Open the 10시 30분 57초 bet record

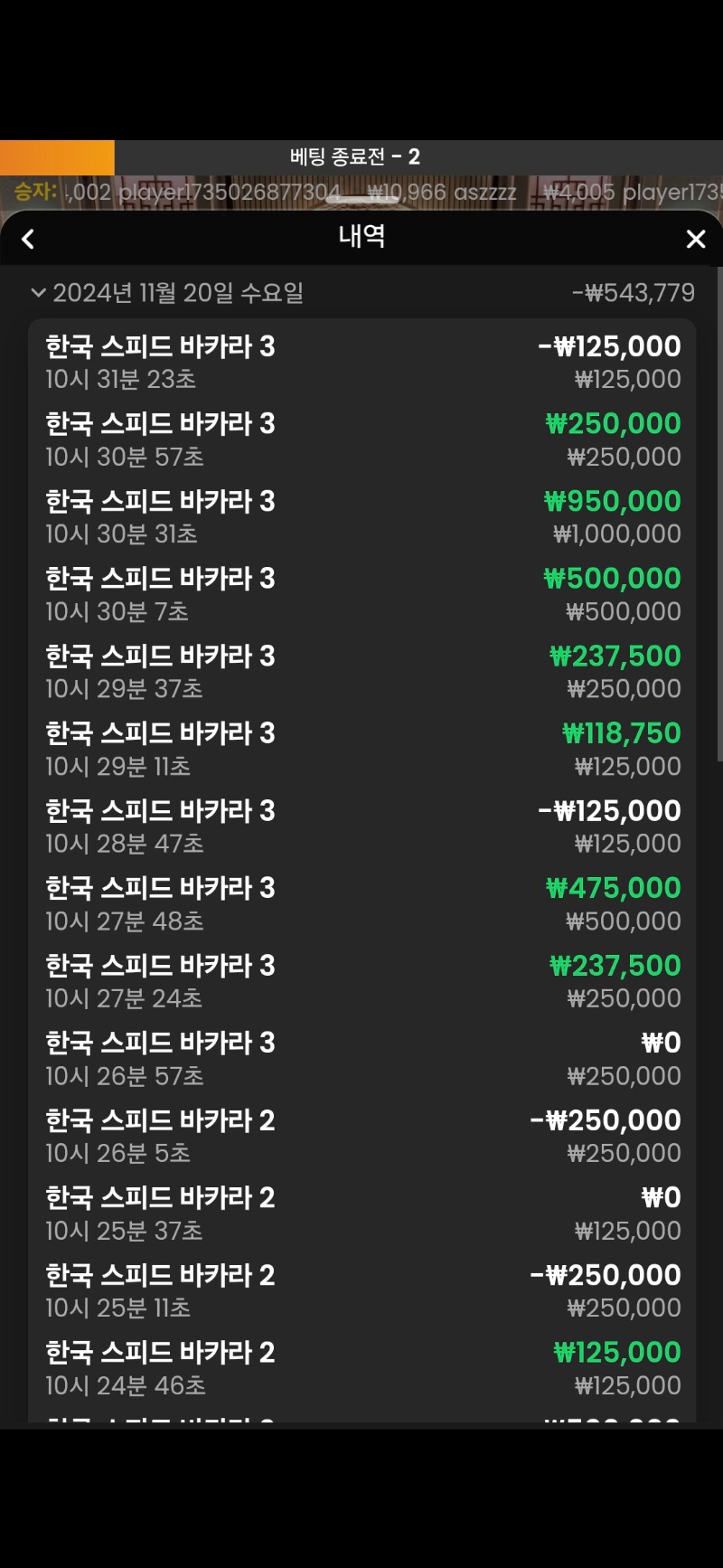tap(361, 439)
